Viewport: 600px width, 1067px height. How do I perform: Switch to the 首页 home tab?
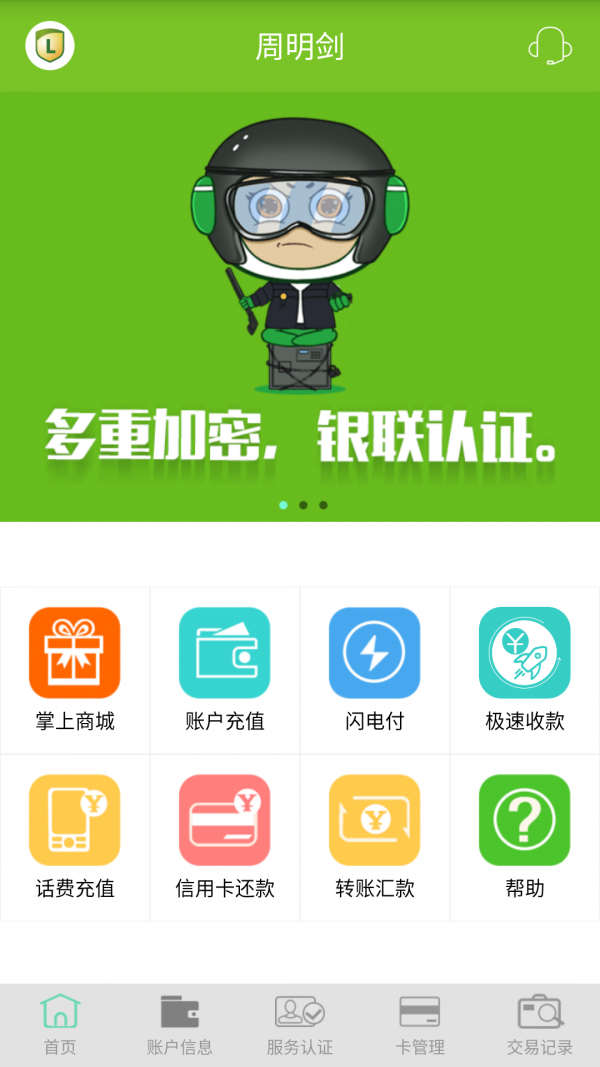(60, 1025)
